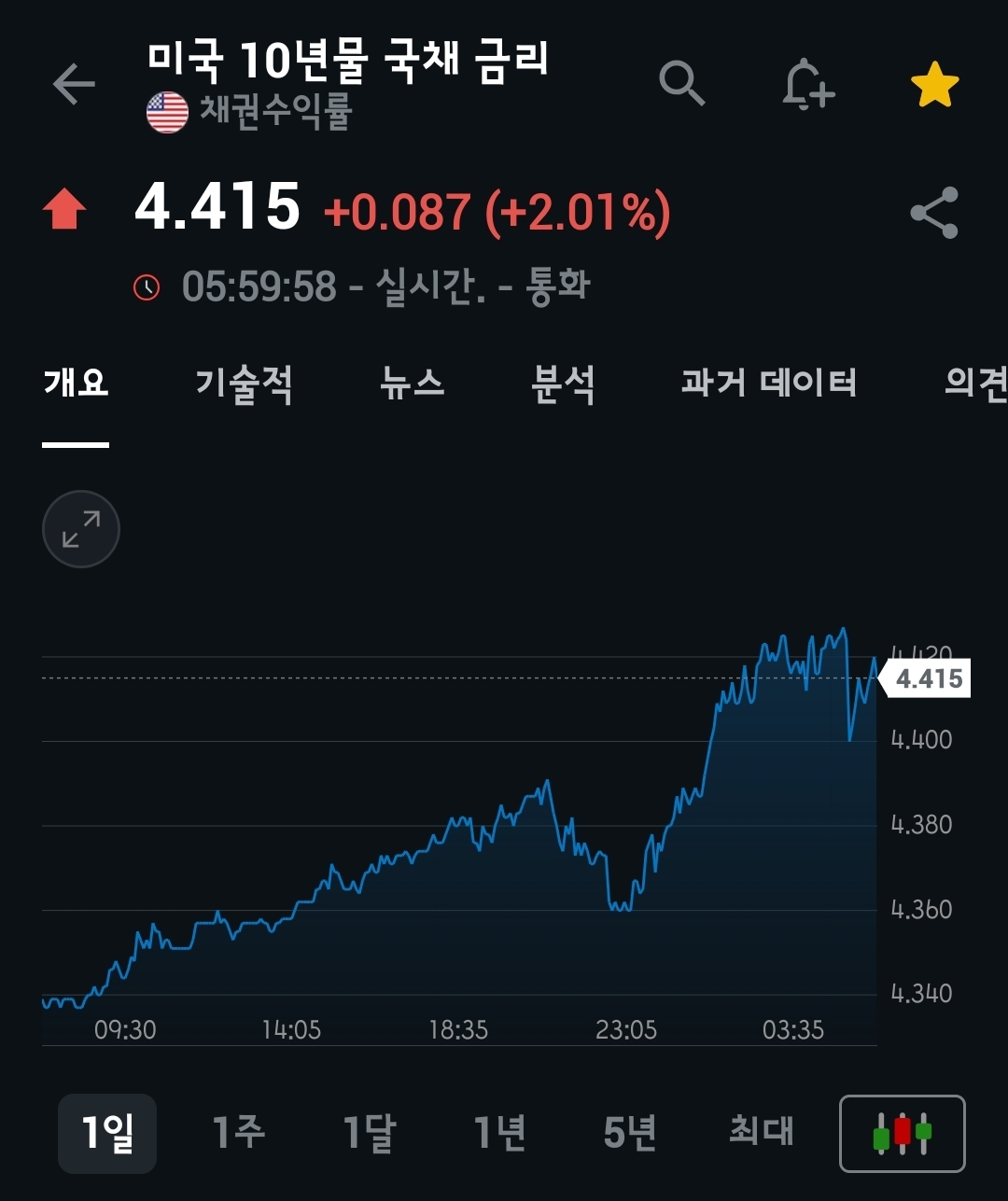Share this bond yield quote
This screenshot has width=1008, height=1201.
[x=934, y=213]
